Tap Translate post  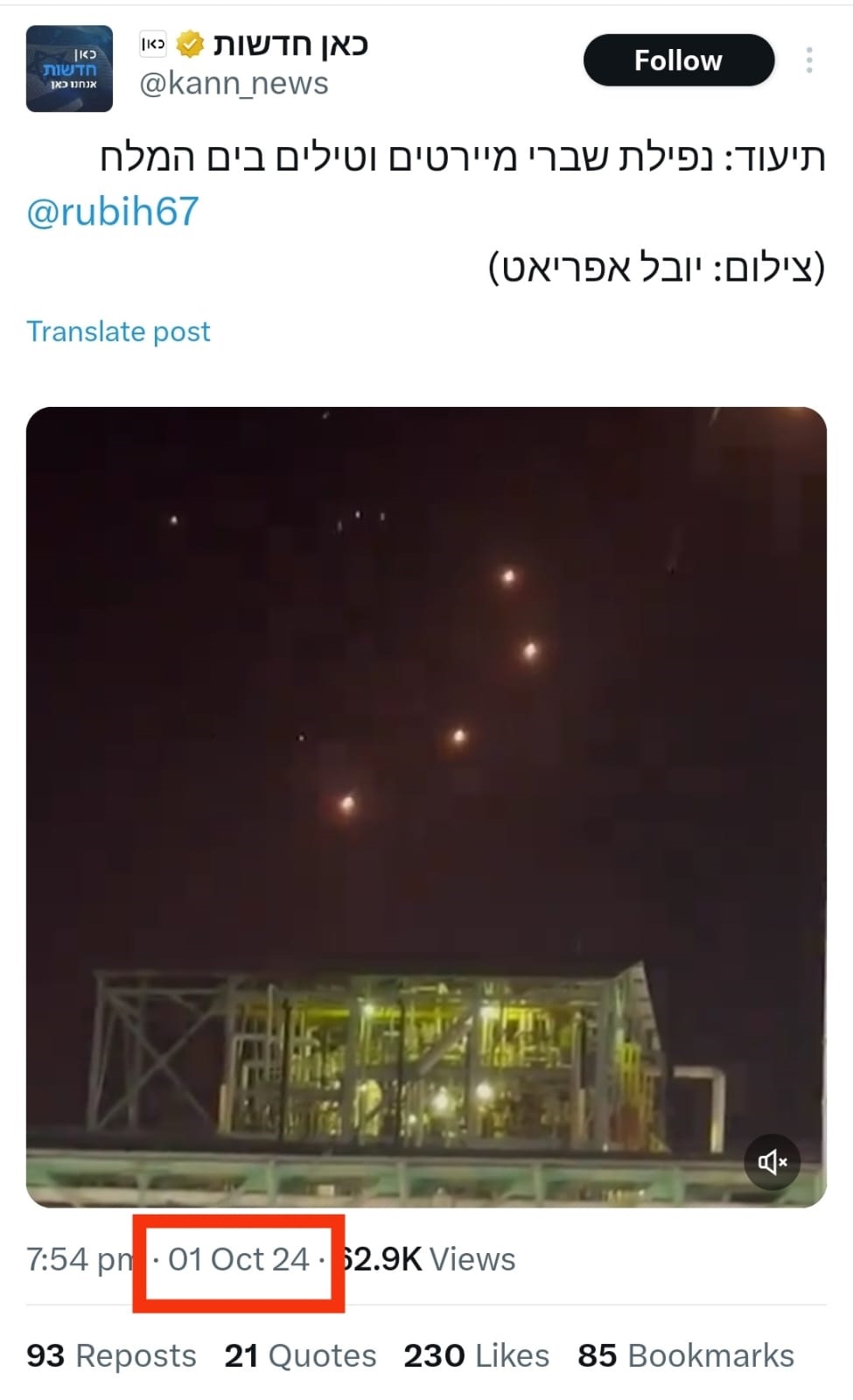click(x=118, y=332)
